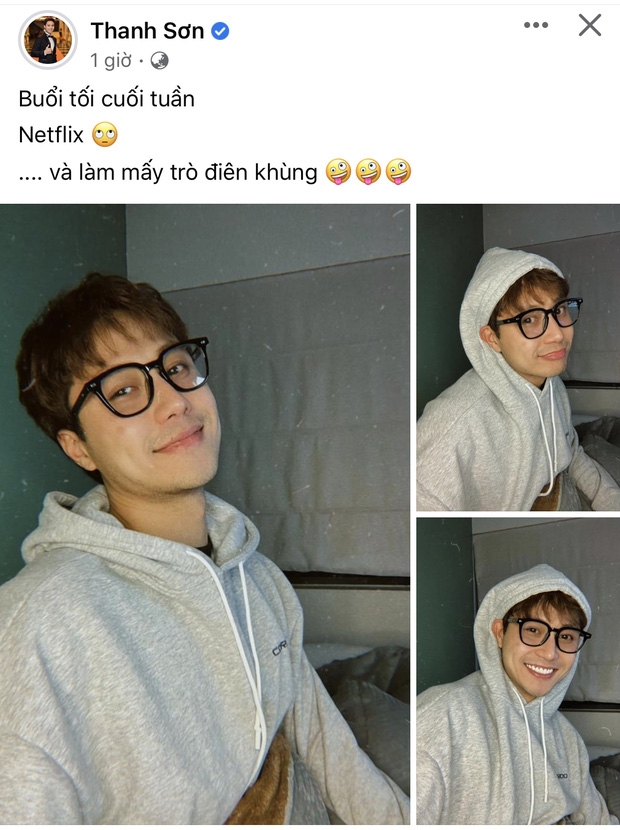Open the large left selfie photo
620x830 pixels.
tap(204, 513)
